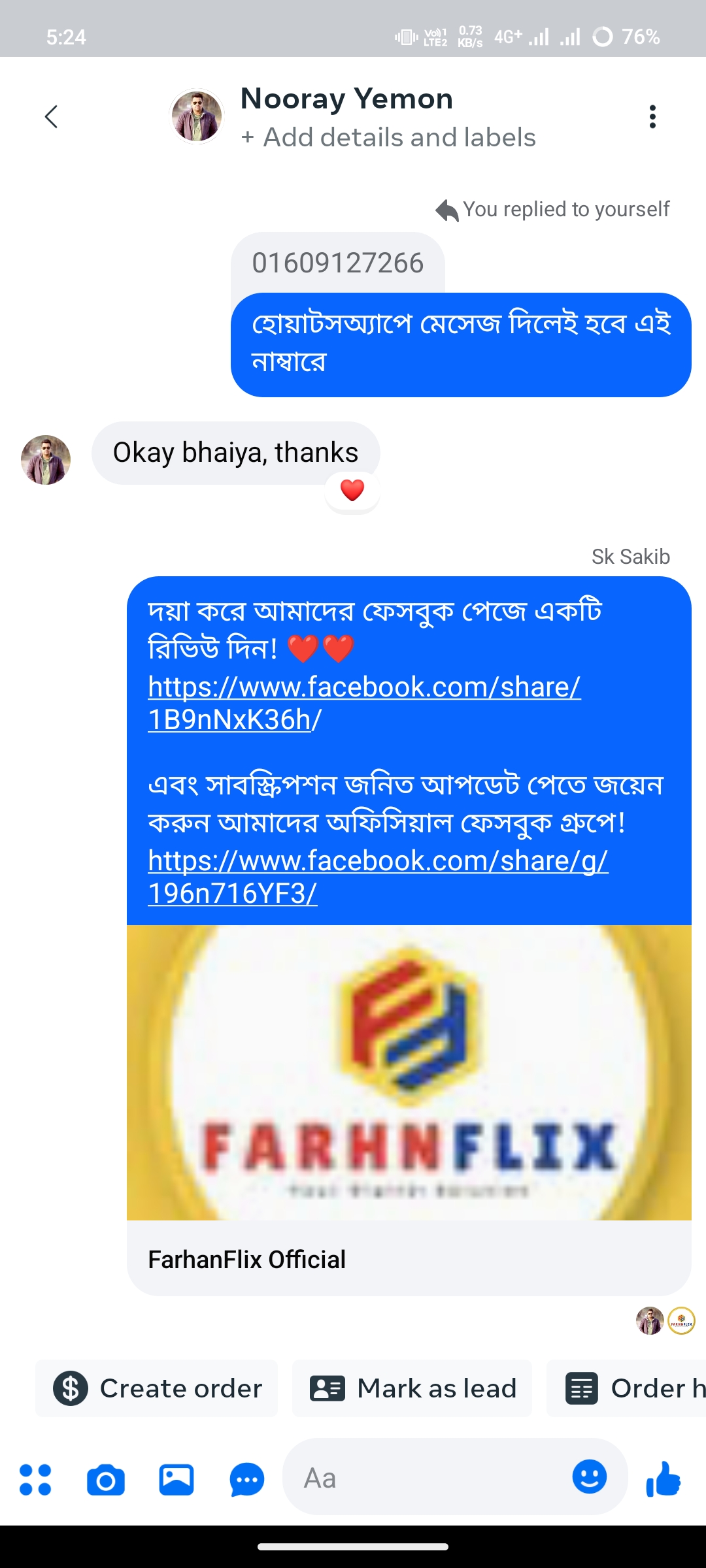
Task: Open the FarhanFlix Official link preview card
Action: [409, 1111]
